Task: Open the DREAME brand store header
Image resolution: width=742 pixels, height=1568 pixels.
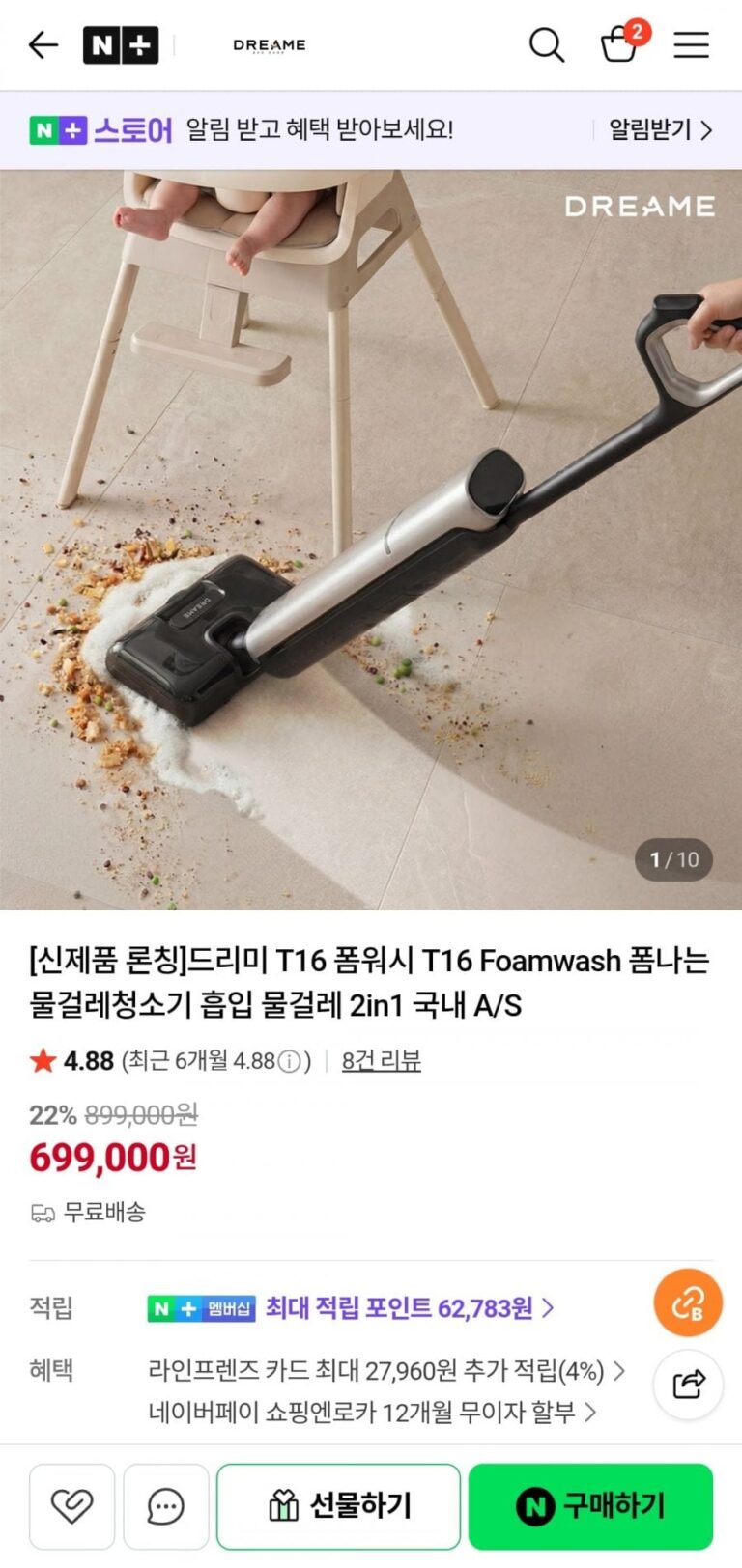Action: [270, 45]
